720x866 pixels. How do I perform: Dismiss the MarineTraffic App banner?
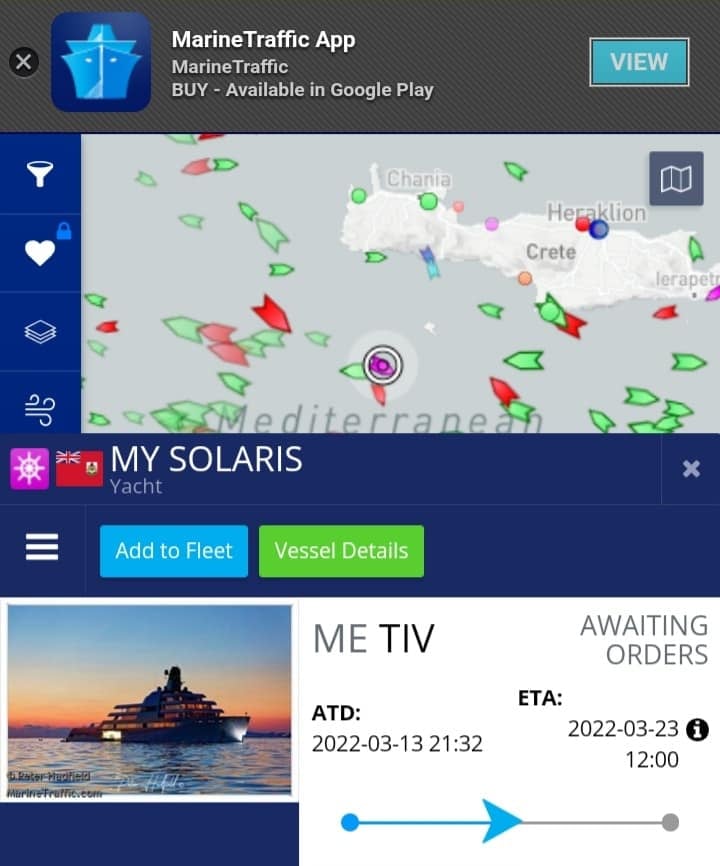pyautogui.click(x=22, y=61)
